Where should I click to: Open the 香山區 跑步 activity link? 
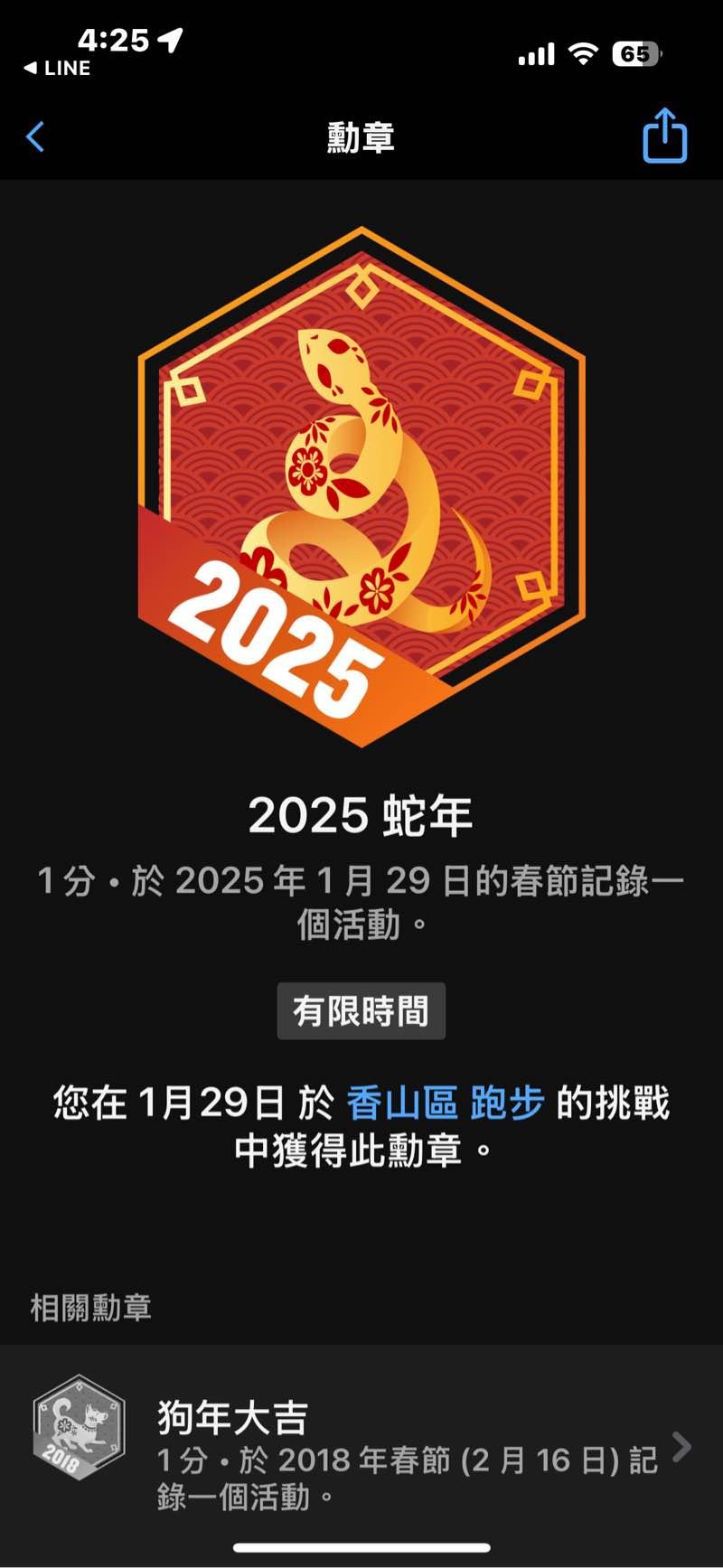[x=446, y=1103]
